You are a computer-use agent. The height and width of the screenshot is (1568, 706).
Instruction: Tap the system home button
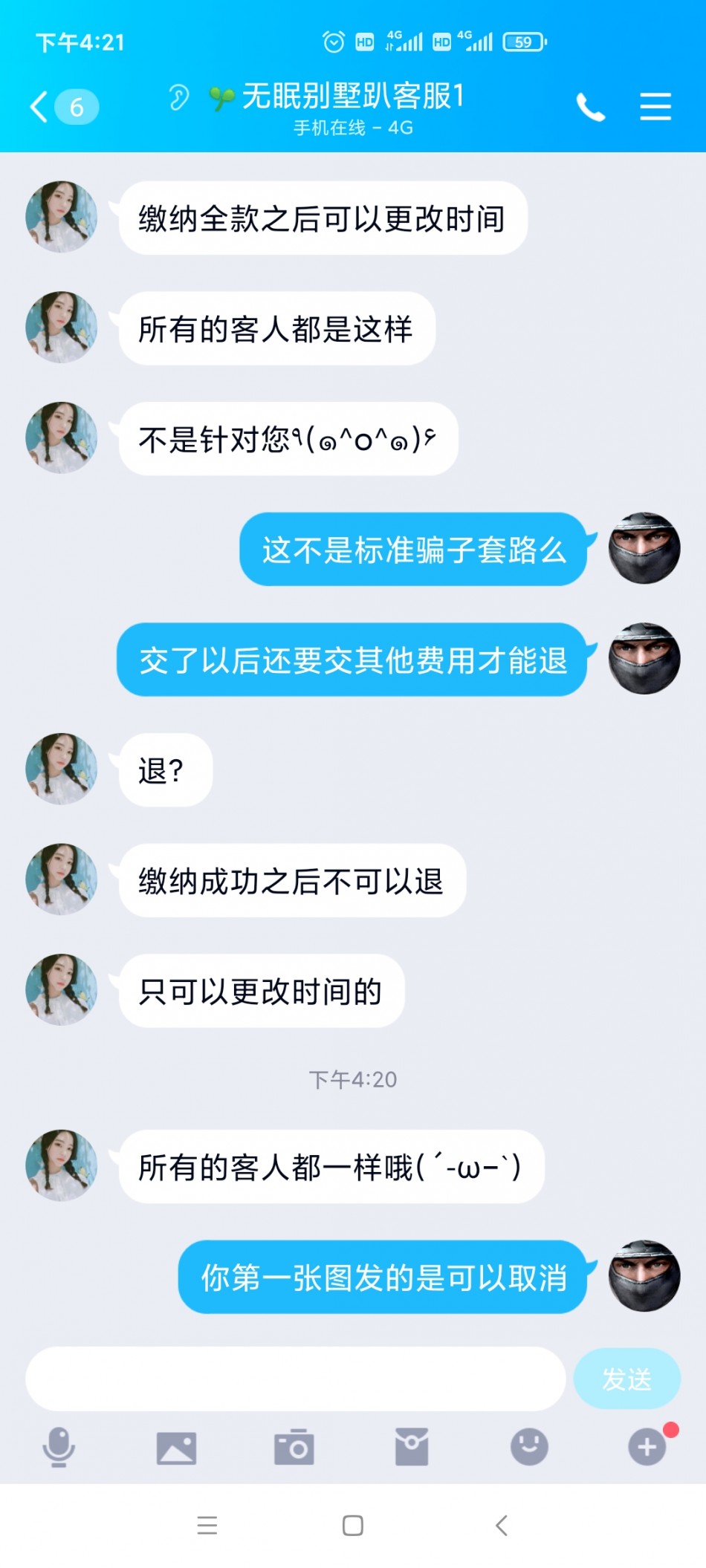(353, 1526)
